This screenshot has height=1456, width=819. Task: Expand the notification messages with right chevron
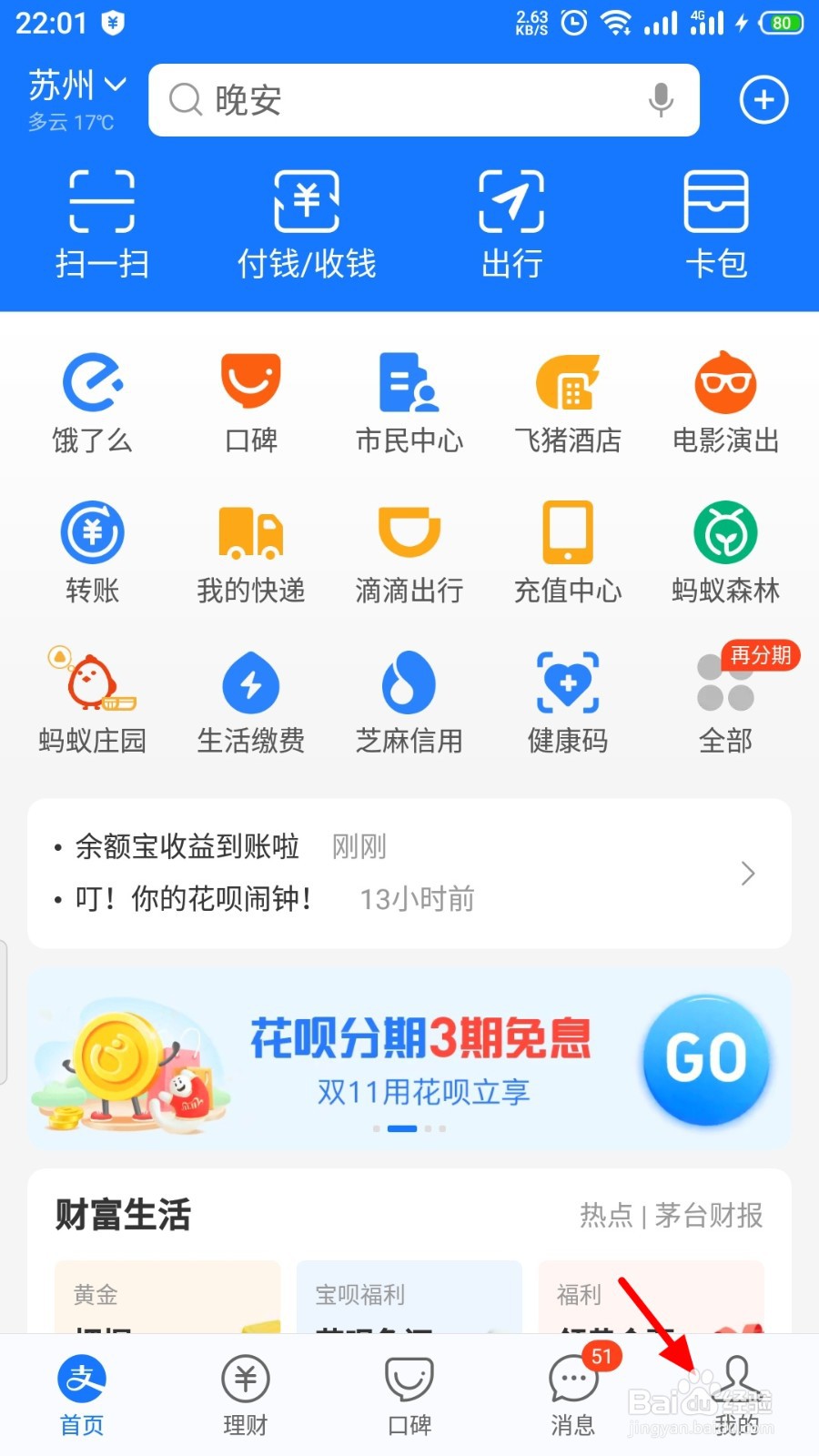(746, 872)
